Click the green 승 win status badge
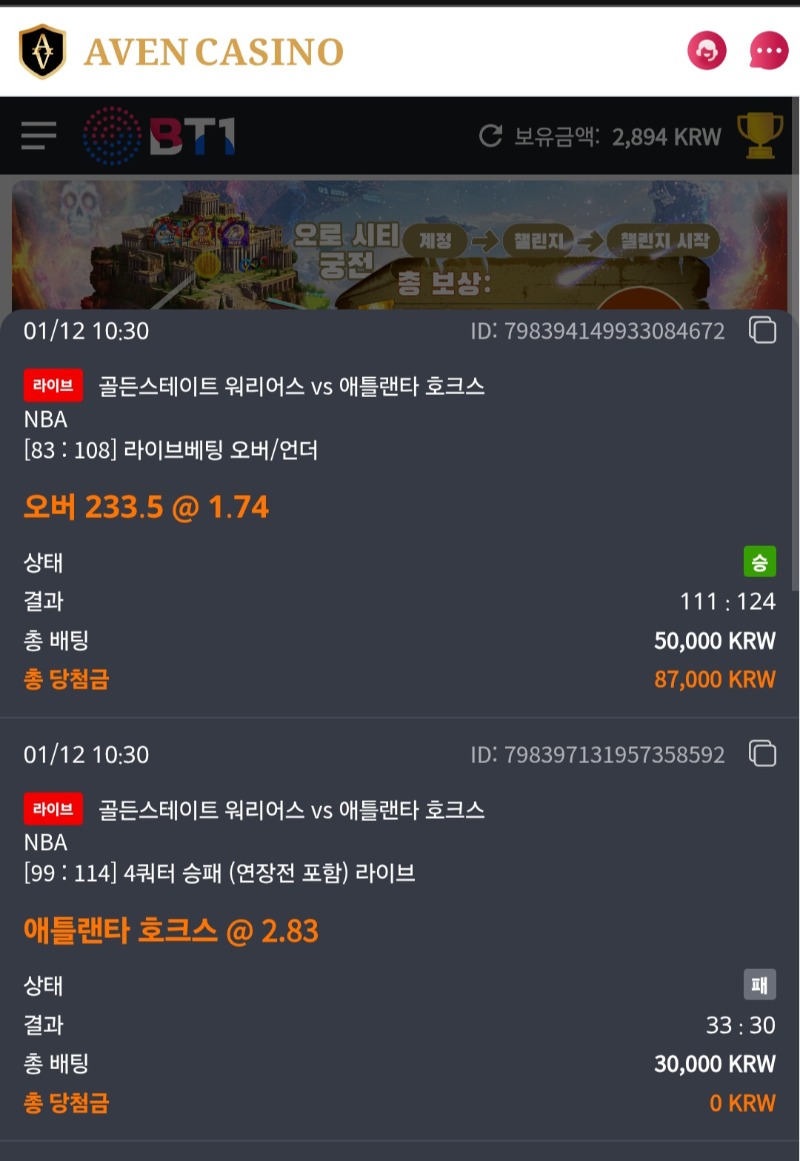The height and width of the screenshot is (1161, 800). pos(761,562)
